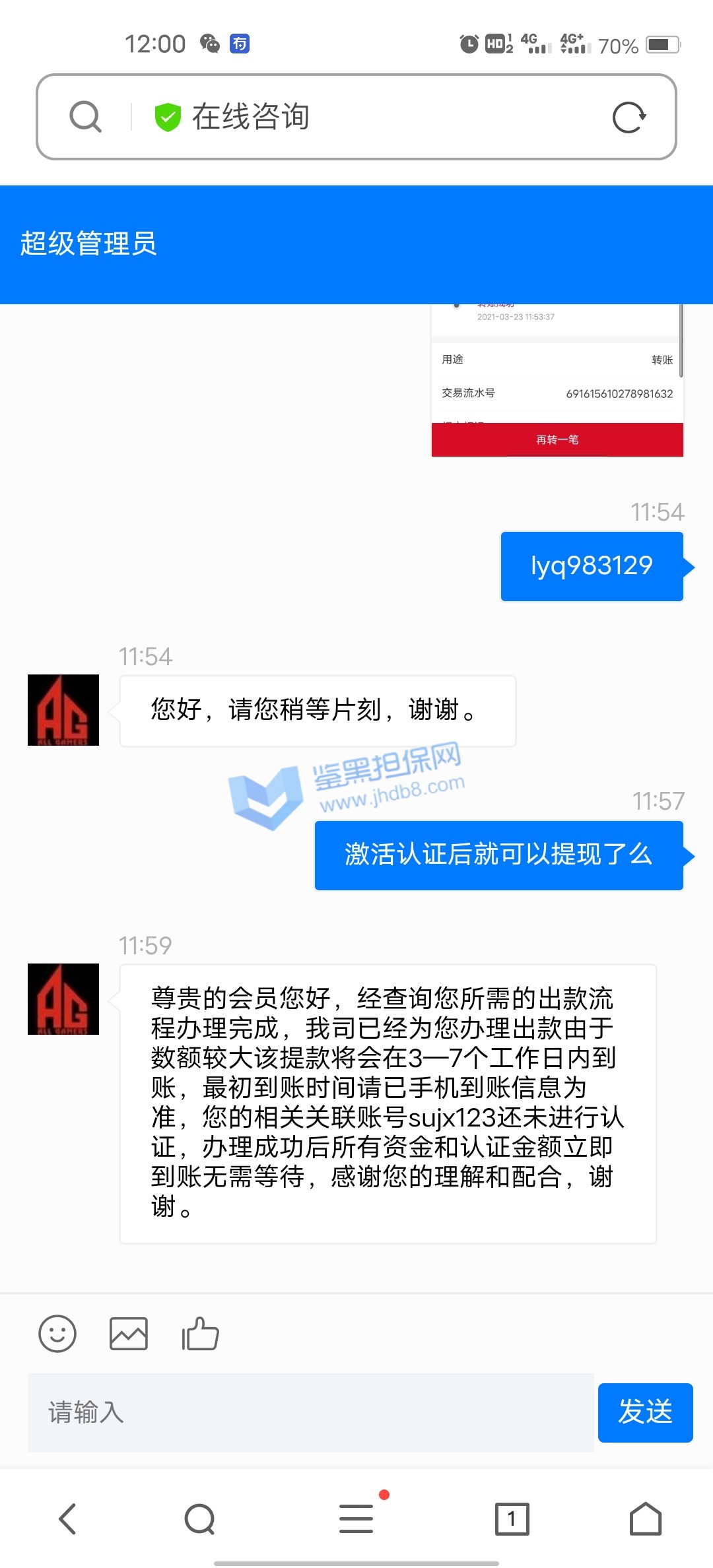713x1568 pixels.
Task: Send the message with 发送 button
Action: [645, 1413]
